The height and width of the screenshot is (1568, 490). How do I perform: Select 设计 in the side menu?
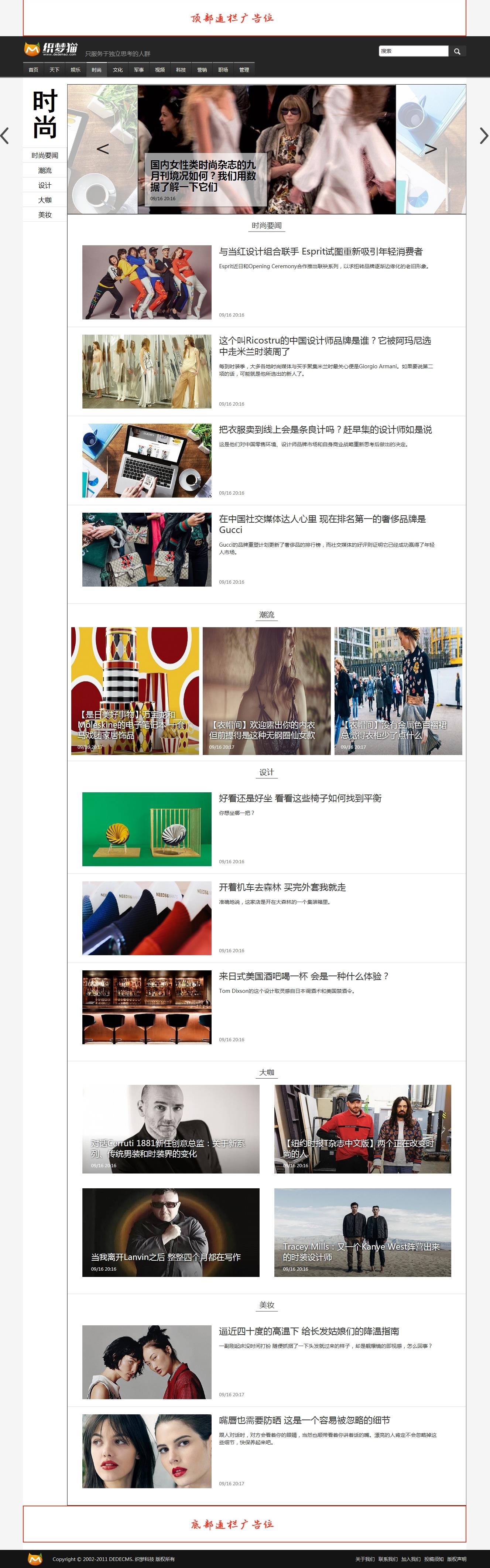45,185
